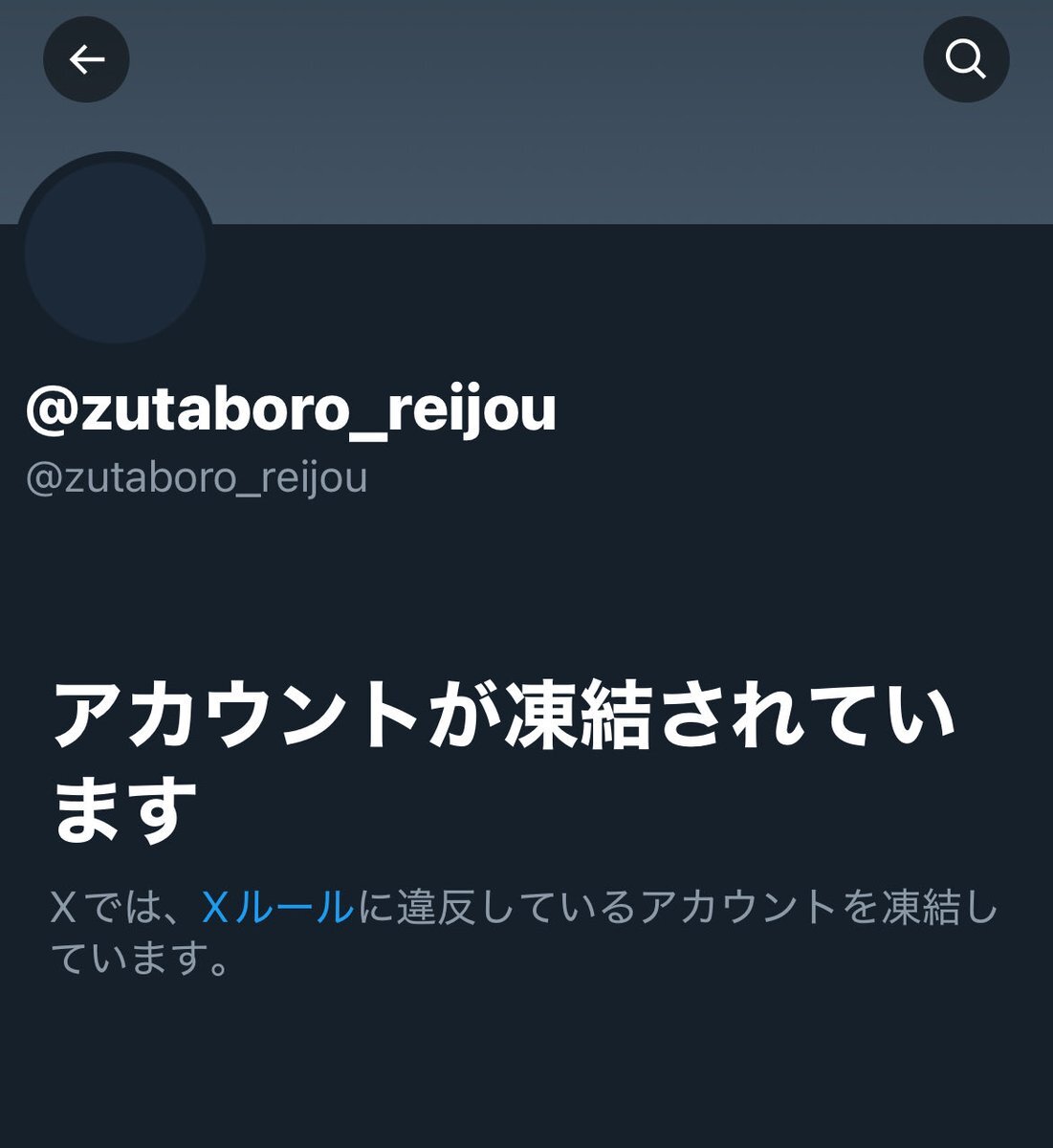Screen dimensions: 1053x1148
Task: Open the search icon on the profile
Action: [965, 59]
